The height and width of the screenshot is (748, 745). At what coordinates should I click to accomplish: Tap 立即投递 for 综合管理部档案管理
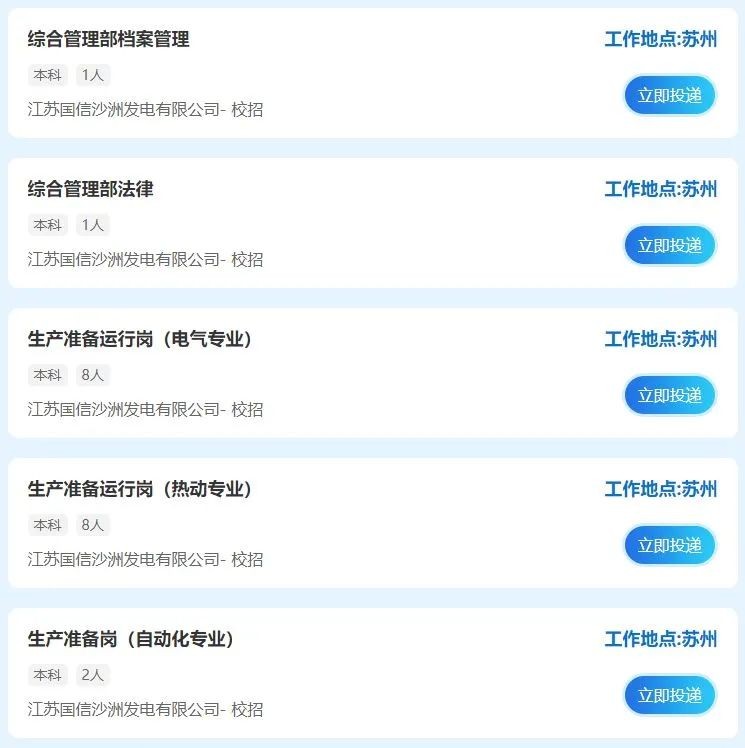pos(670,95)
